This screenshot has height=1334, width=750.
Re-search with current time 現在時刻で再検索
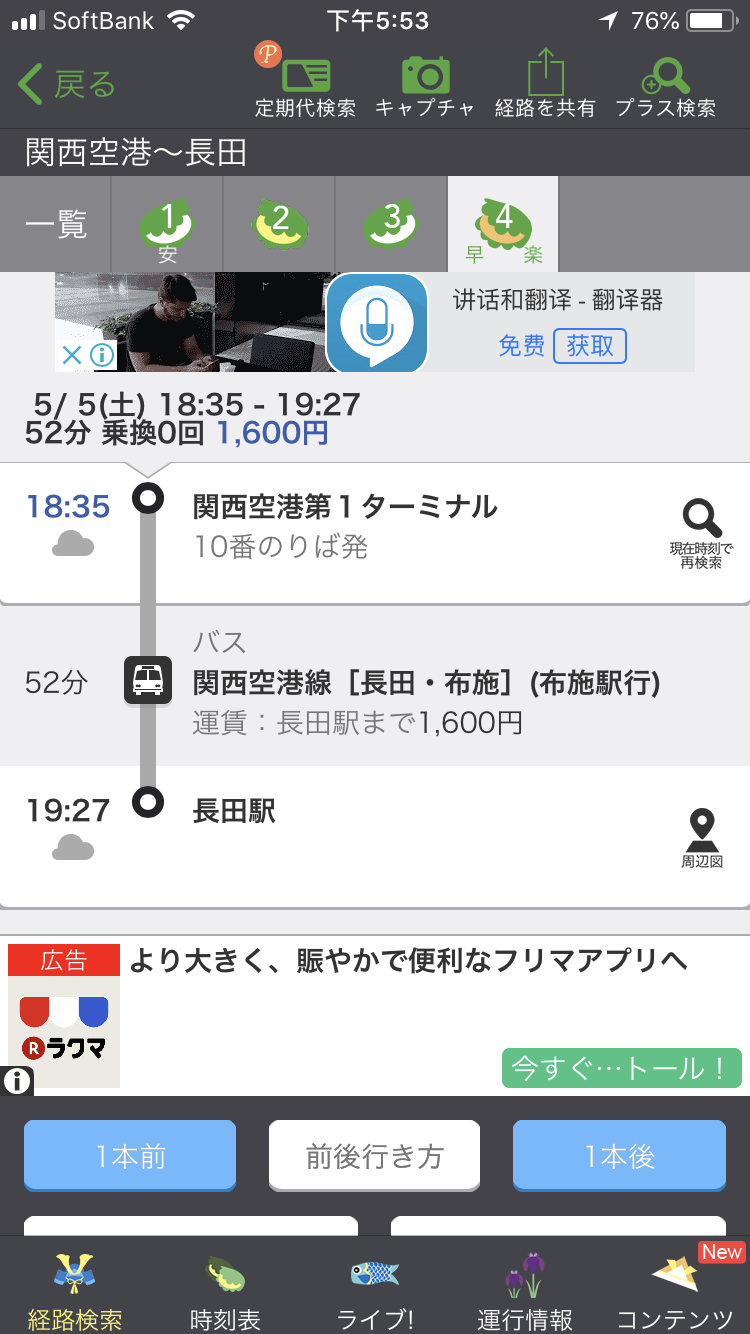click(701, 533)
